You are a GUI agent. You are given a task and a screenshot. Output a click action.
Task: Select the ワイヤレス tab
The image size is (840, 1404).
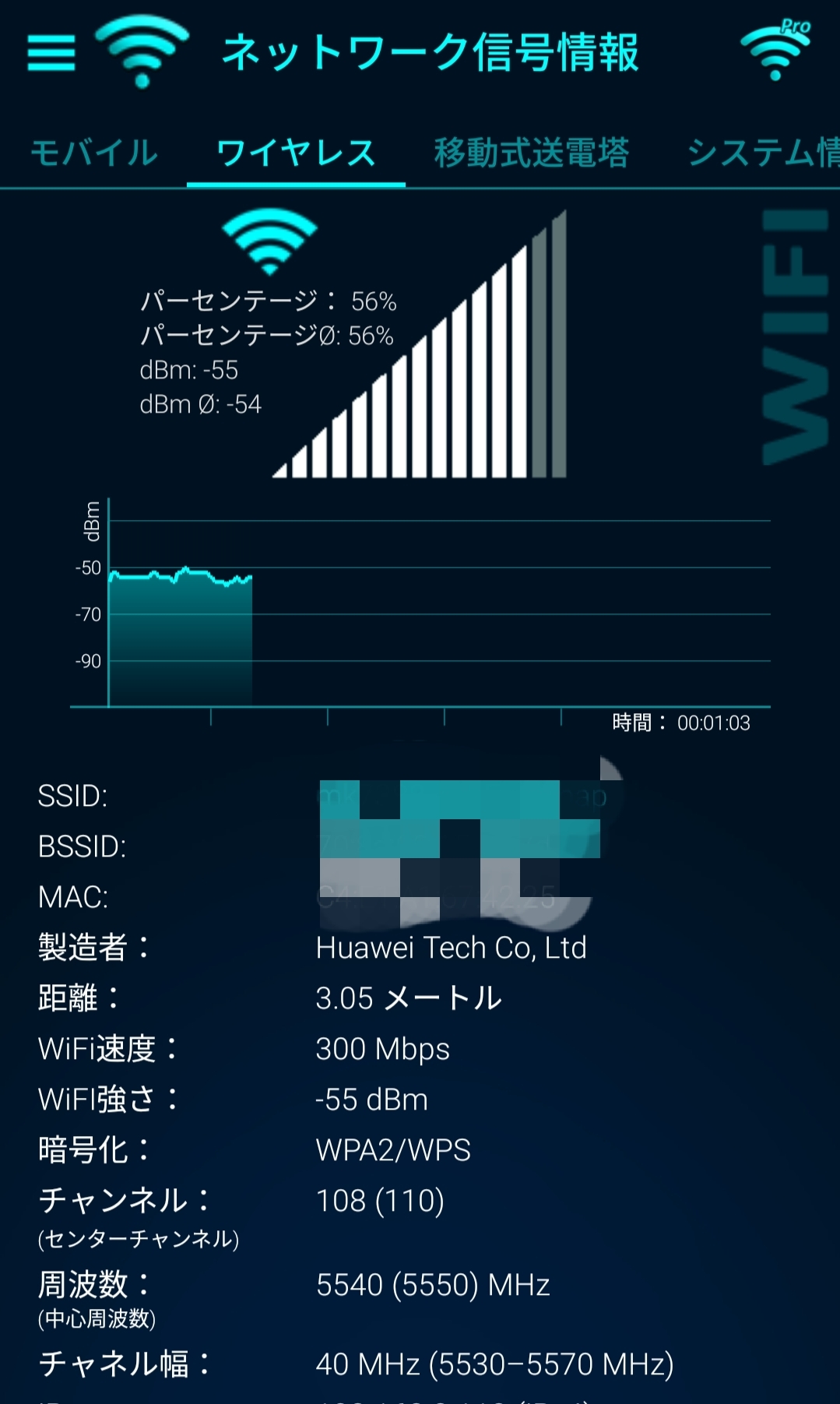[296, 153]
